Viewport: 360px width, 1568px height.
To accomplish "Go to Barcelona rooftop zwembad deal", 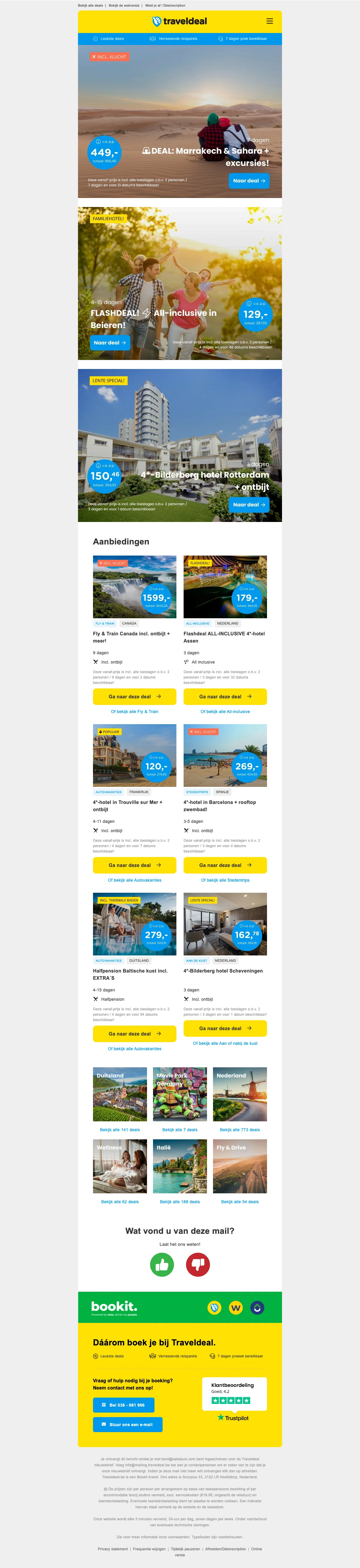I will [225, 865].
